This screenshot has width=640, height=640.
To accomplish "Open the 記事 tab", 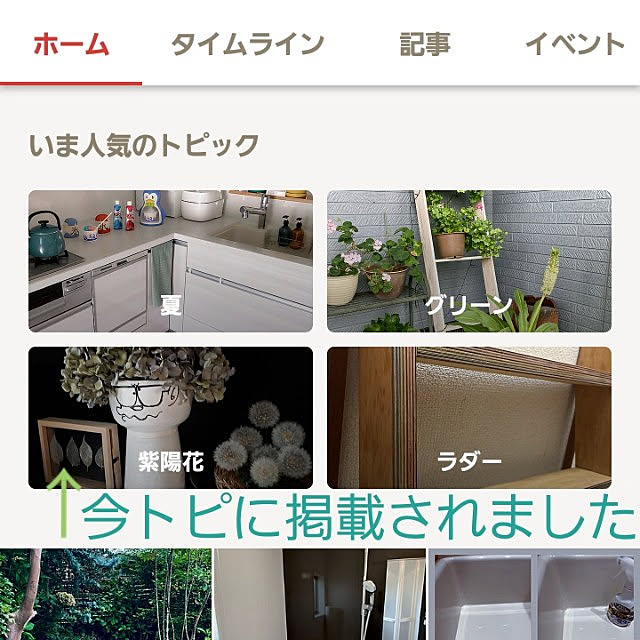I will (x=424, y=44).
